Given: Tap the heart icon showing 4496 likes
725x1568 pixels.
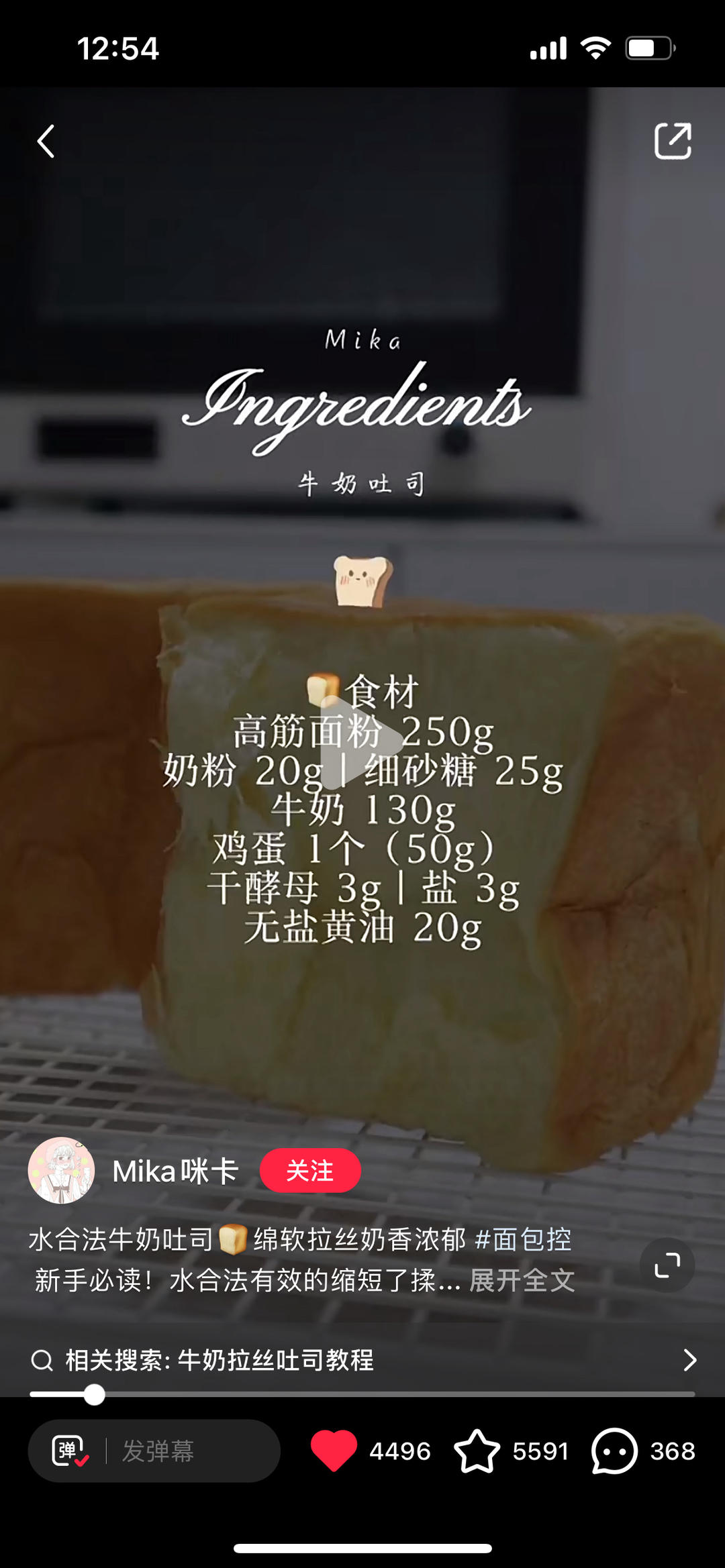Looking at the screenshot, I should (334, 1451).
